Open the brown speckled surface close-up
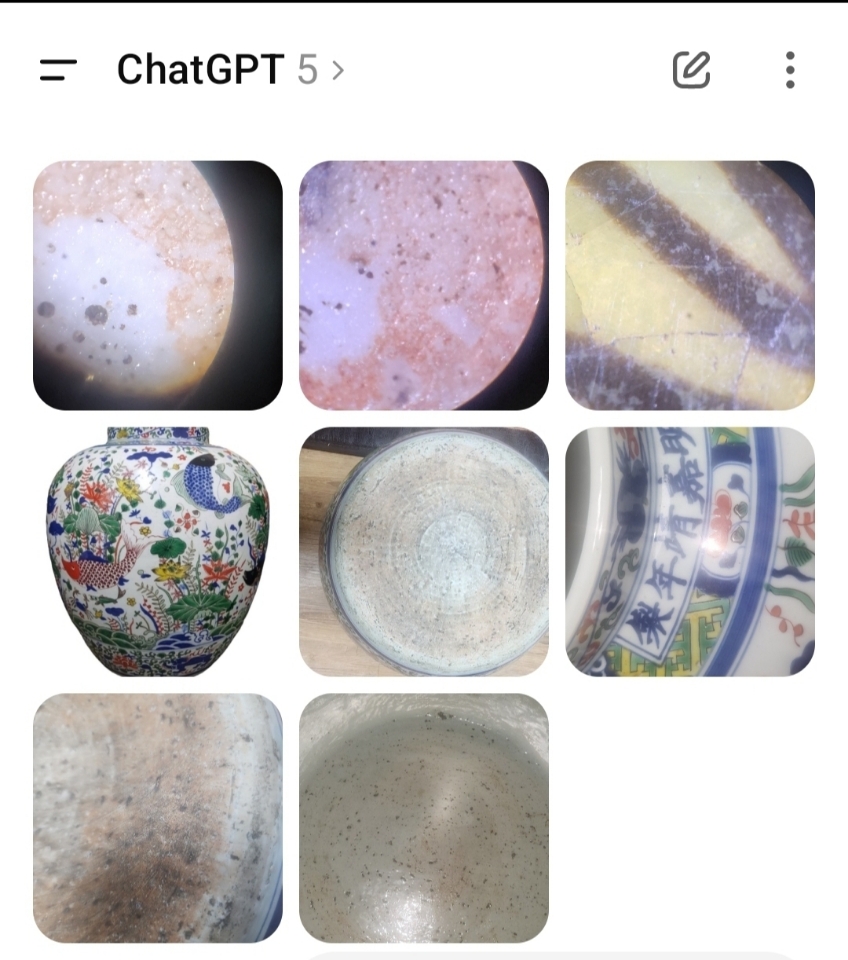Viewport: 848px width, 960px height. pyautogui.click(x=158, y=818)
